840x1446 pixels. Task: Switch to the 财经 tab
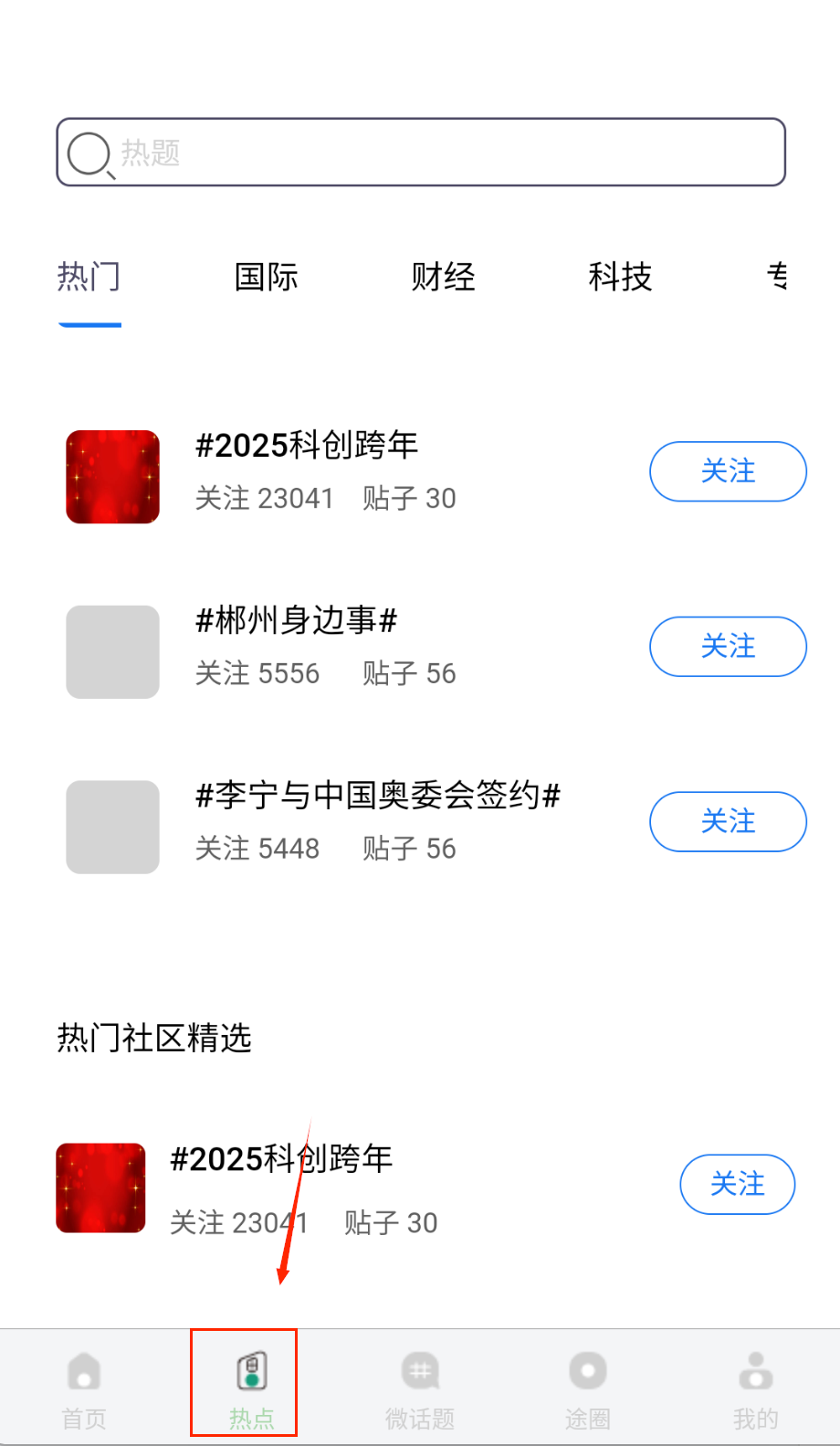(443, 277)
